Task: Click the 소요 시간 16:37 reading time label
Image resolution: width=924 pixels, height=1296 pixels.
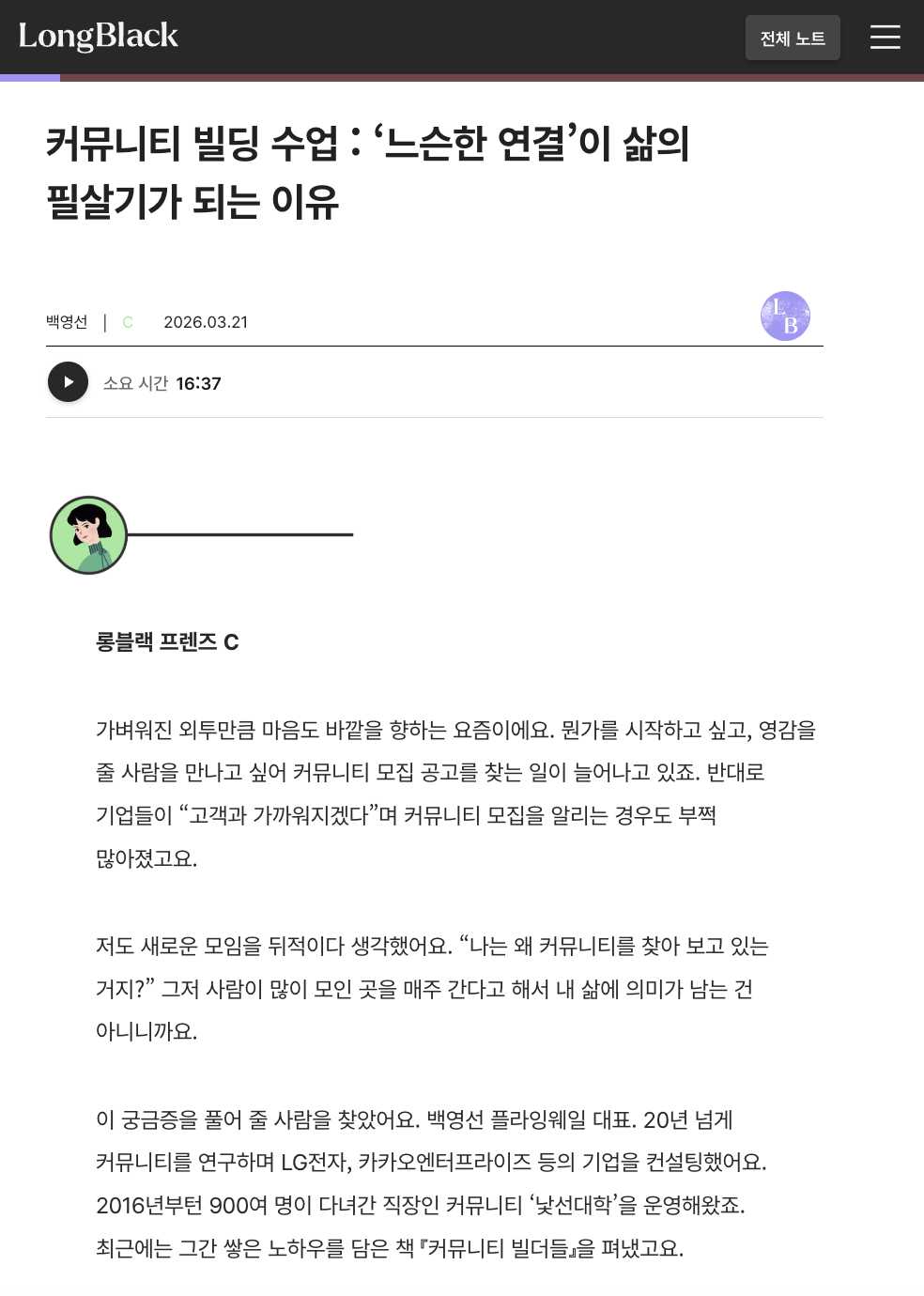Action: tap(160, 382)
